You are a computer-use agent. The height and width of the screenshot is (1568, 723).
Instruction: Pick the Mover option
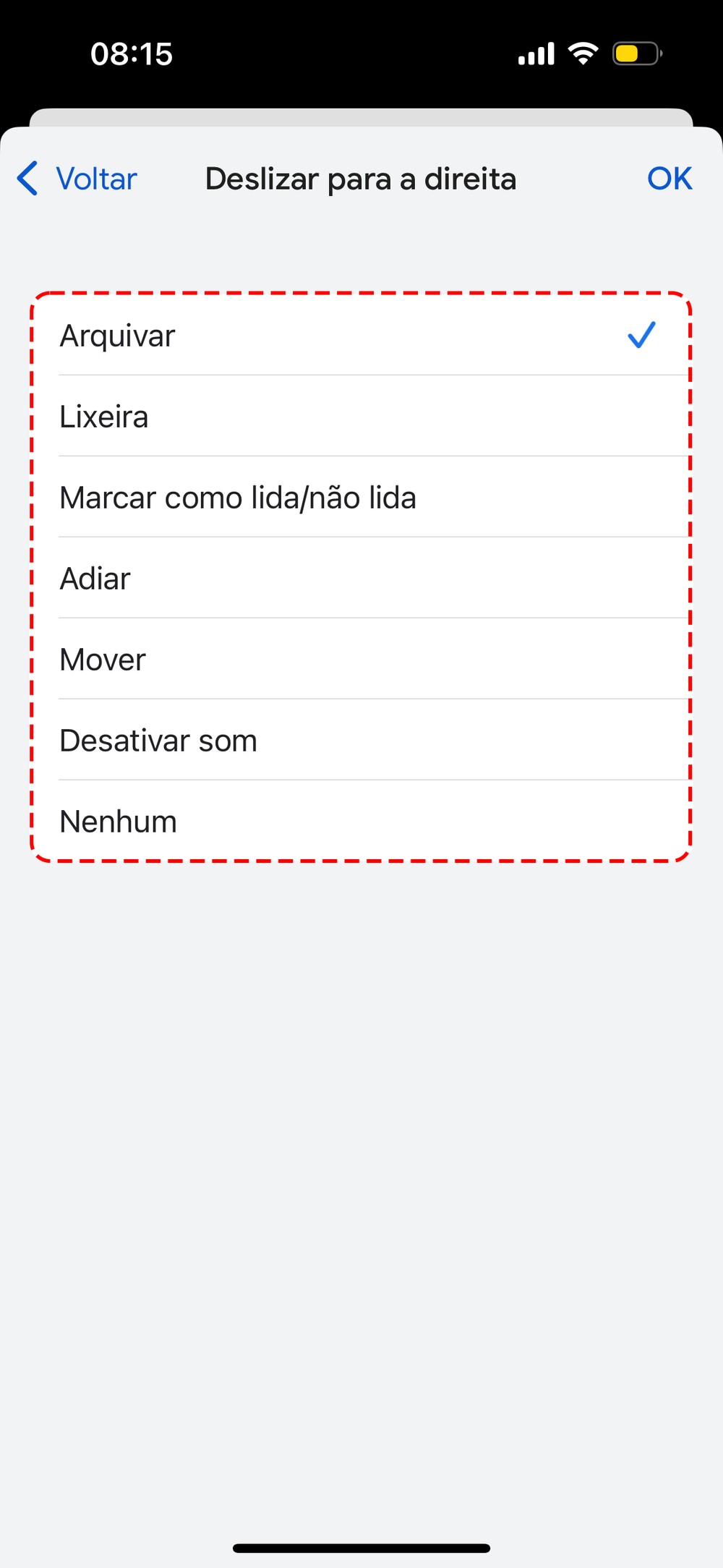[x=103, y=660]
